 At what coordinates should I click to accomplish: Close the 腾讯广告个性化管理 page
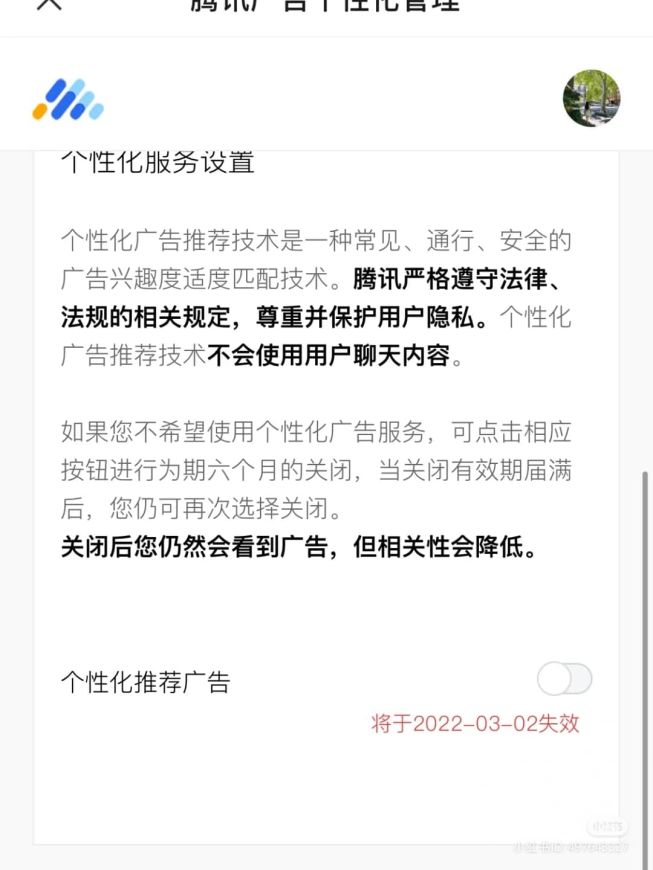47,4
